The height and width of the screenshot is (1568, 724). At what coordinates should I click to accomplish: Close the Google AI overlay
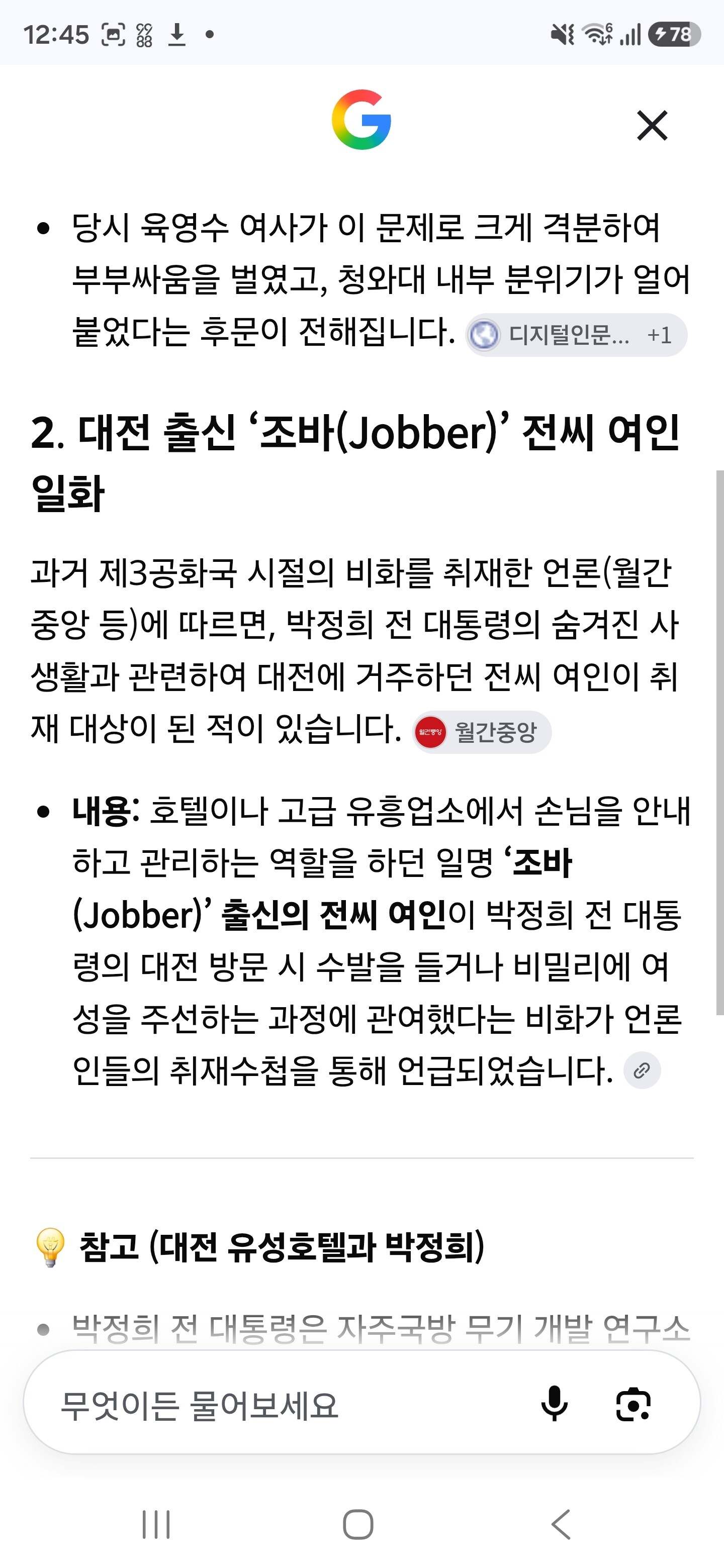pyautogui.click(x=652, y=126)
